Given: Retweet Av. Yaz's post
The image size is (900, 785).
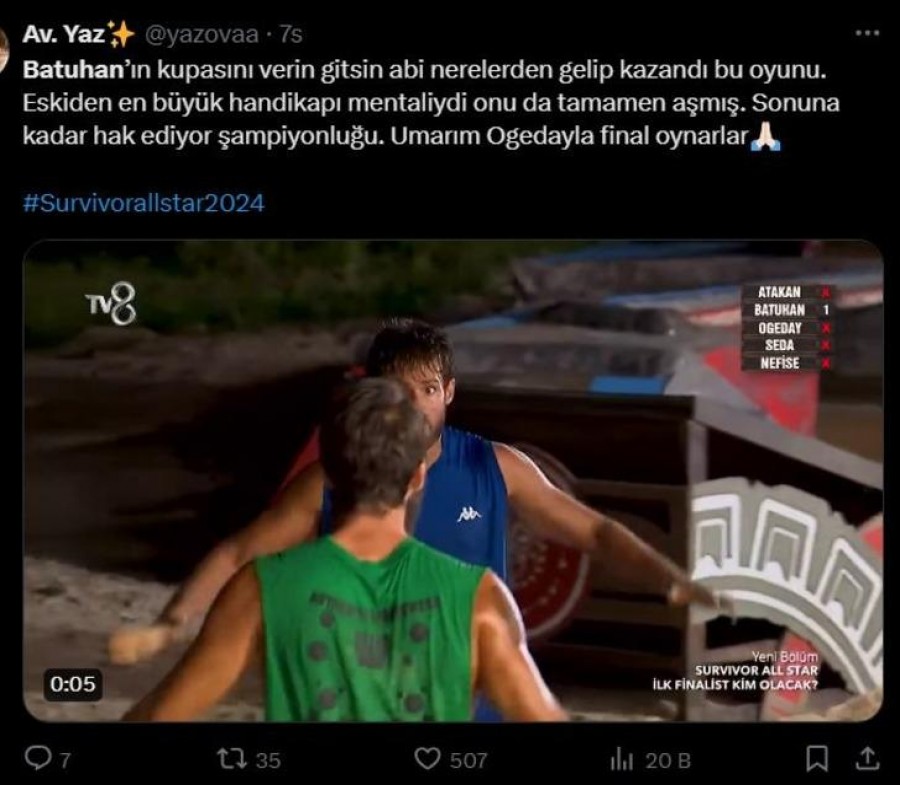Looking at the screenshot, I should coord(232,759).
